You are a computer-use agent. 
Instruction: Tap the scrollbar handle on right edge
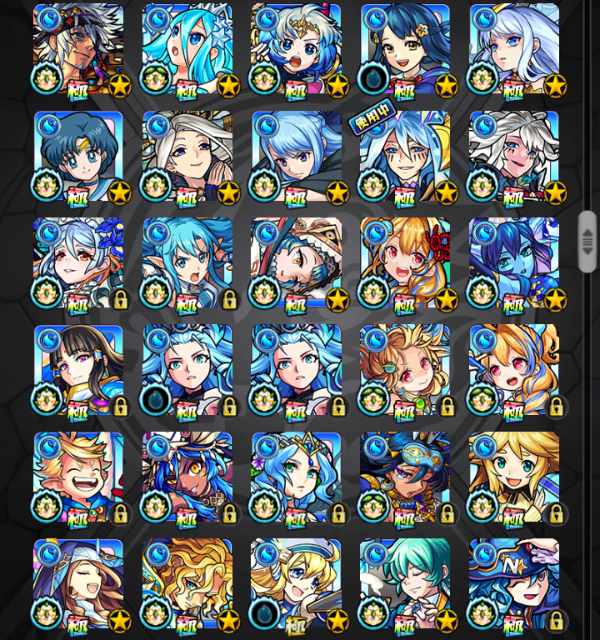(587, 242)
